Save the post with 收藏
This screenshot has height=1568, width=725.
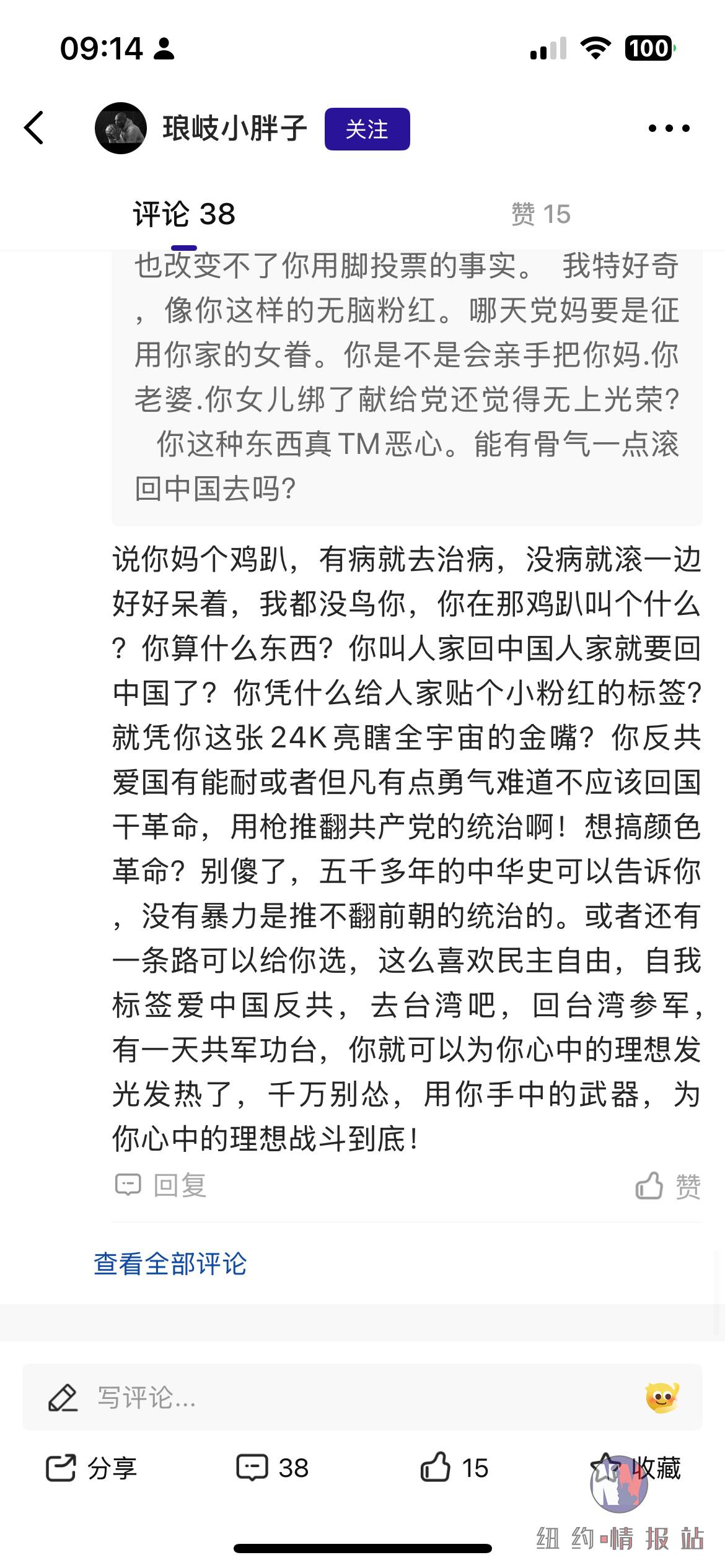coord(636,1468)
